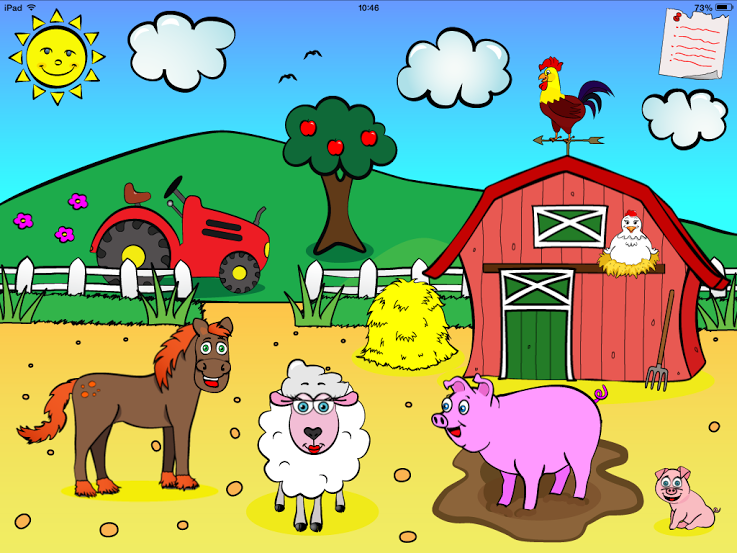Tap the small piglet sitting down

click(x=684, y=497)
